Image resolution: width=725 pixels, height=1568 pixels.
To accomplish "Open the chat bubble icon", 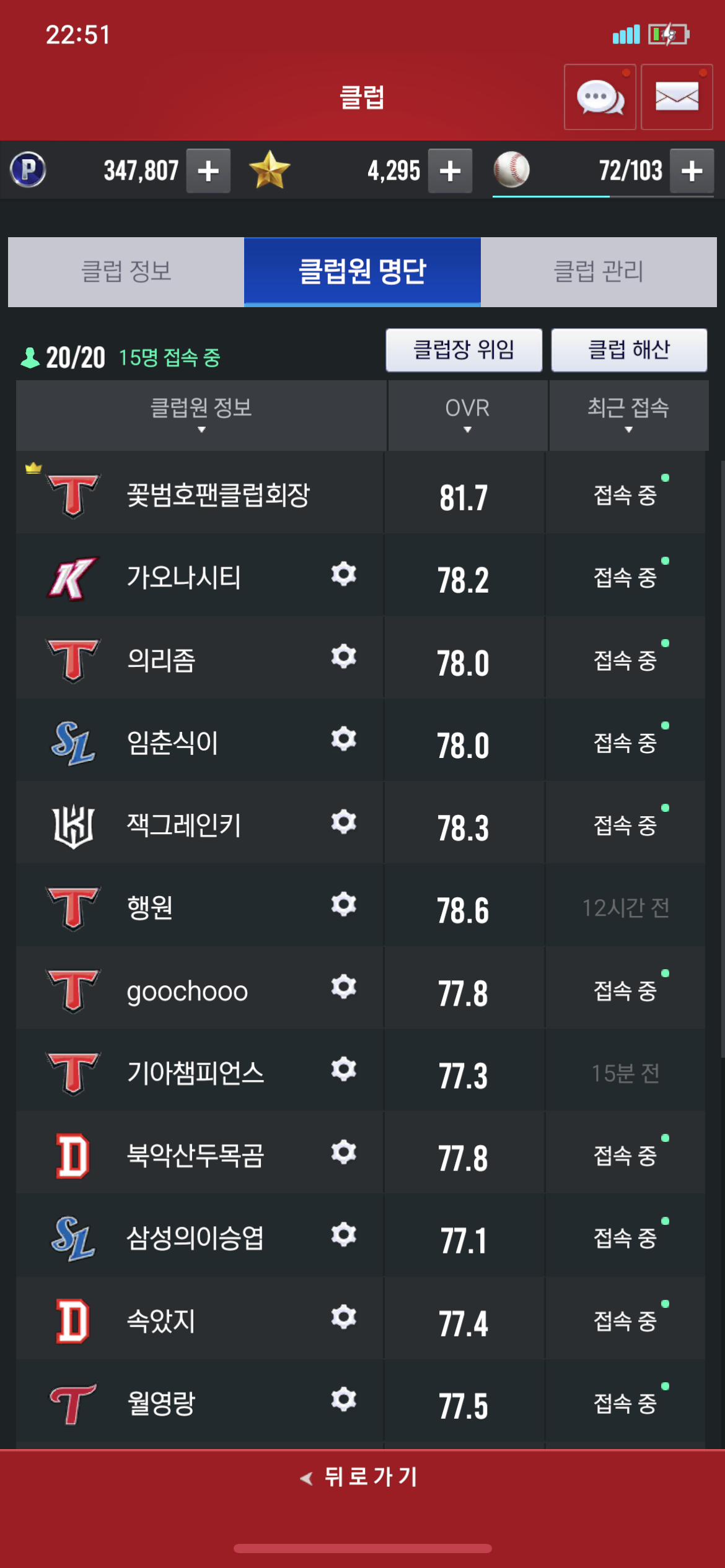I will point(599,97).
